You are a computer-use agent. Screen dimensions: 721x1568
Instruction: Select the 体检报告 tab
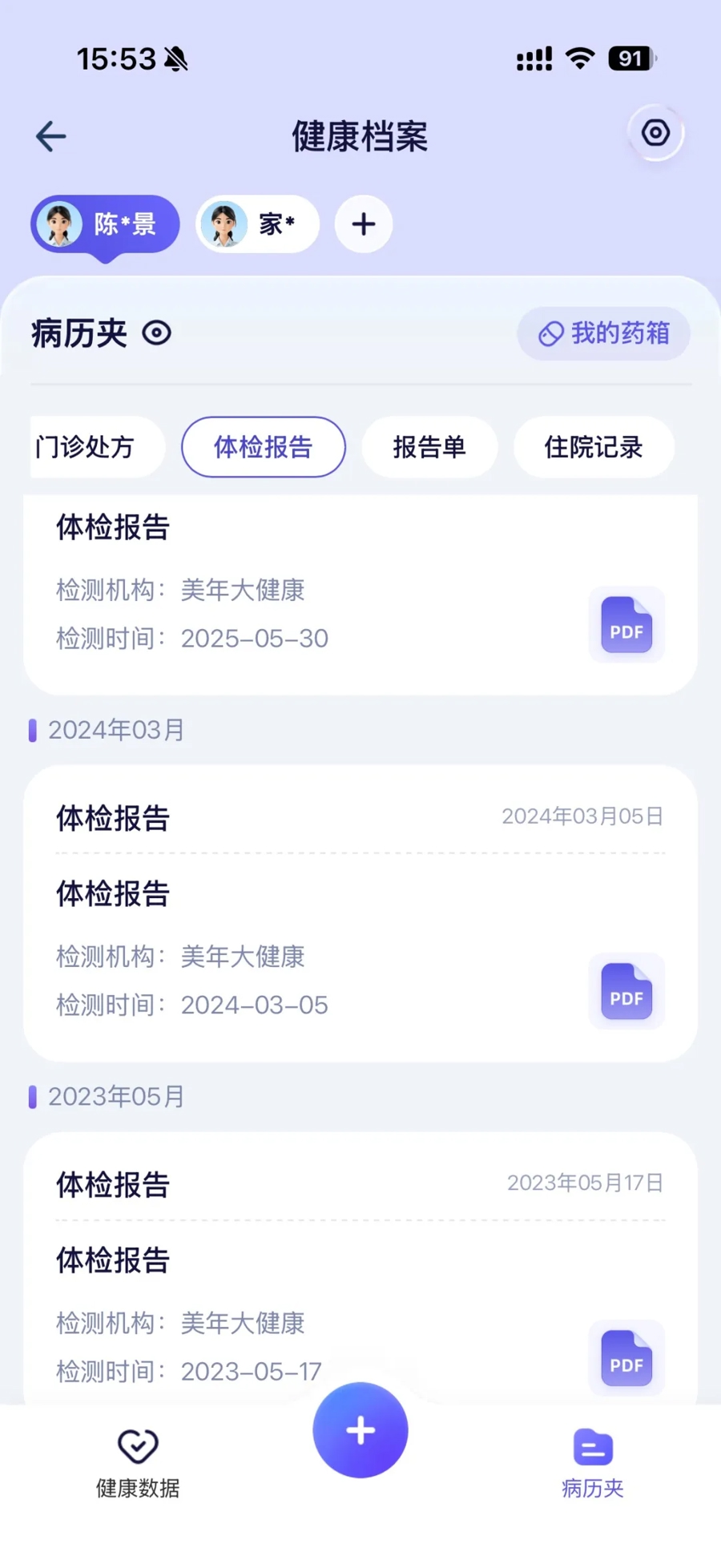coord(264,447)
